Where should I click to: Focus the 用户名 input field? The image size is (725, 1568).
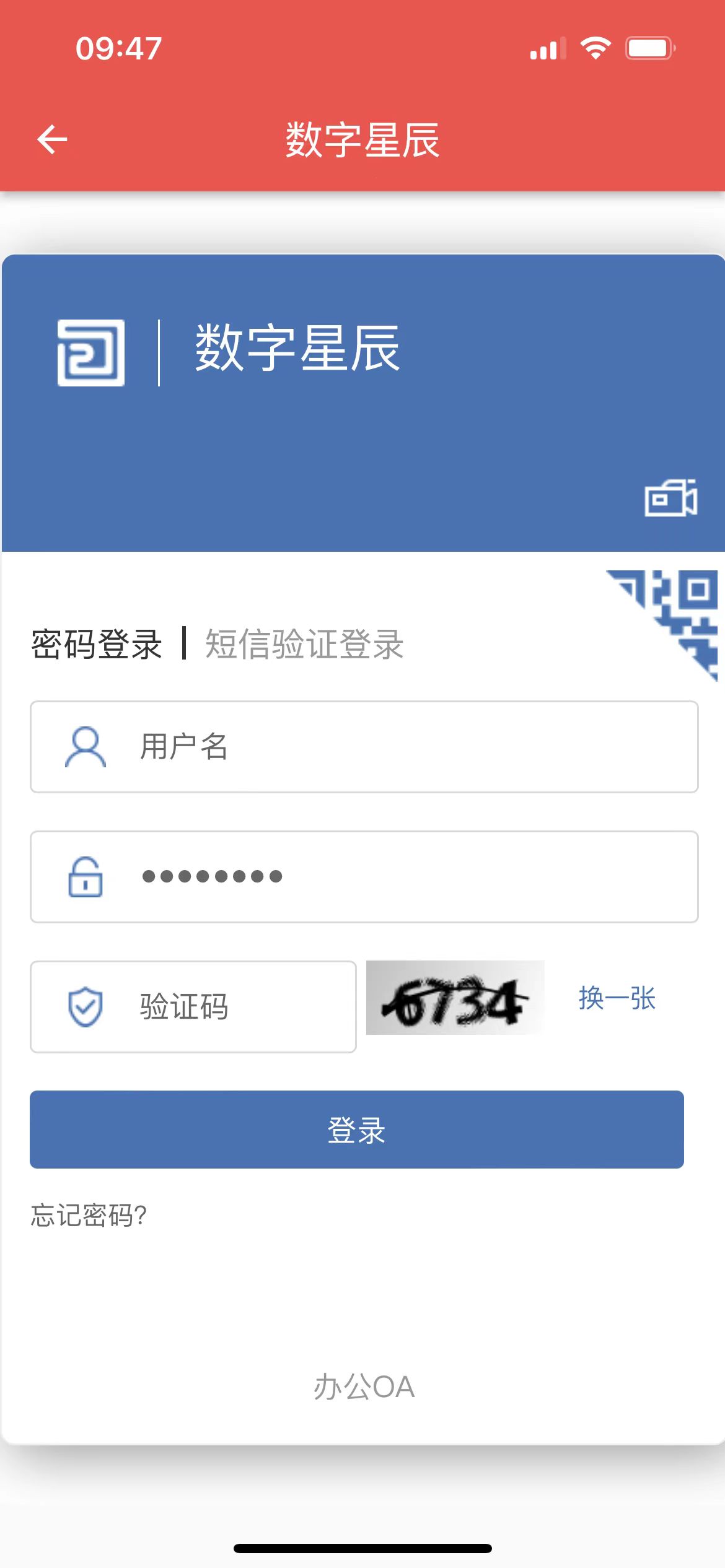click(x=397, y=747)
